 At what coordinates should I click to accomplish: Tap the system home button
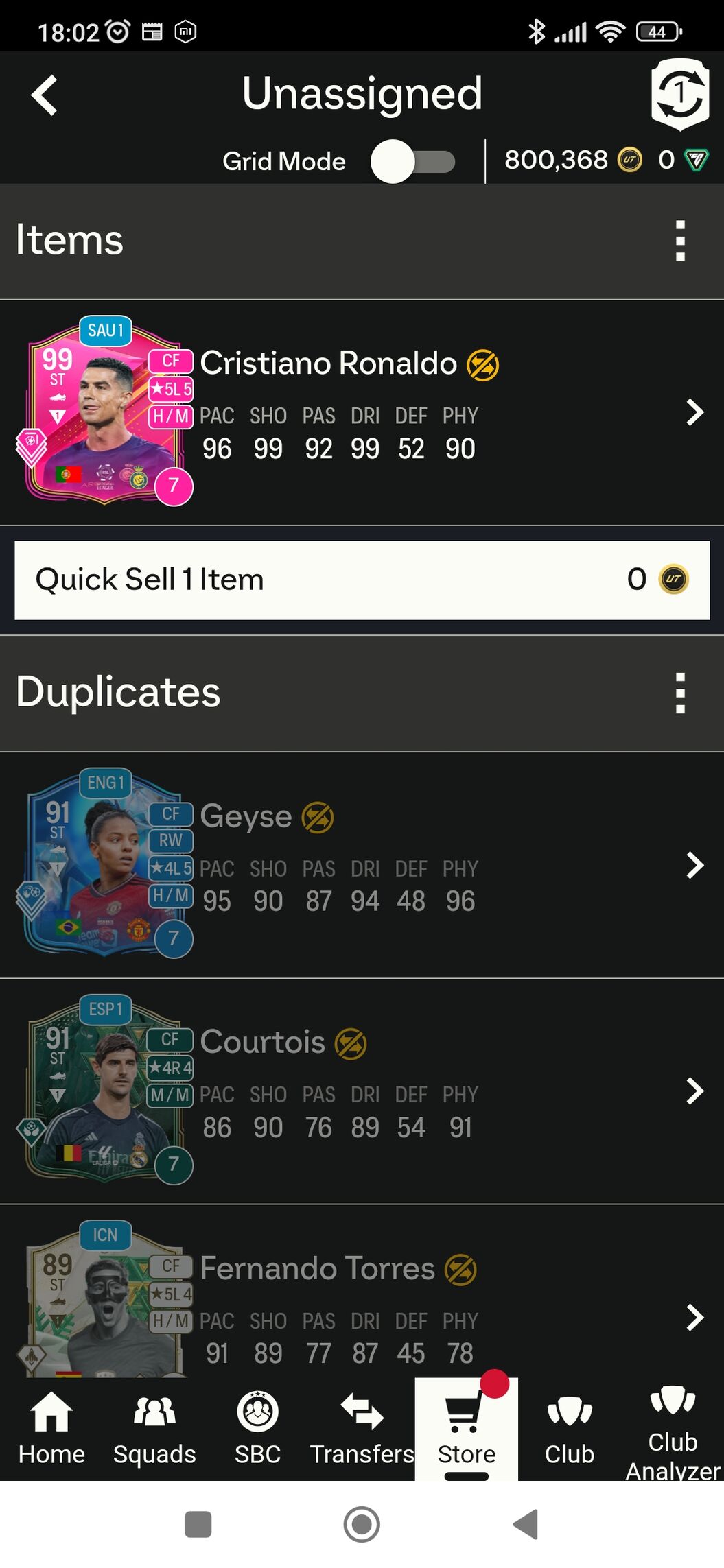pos(362,1525)
